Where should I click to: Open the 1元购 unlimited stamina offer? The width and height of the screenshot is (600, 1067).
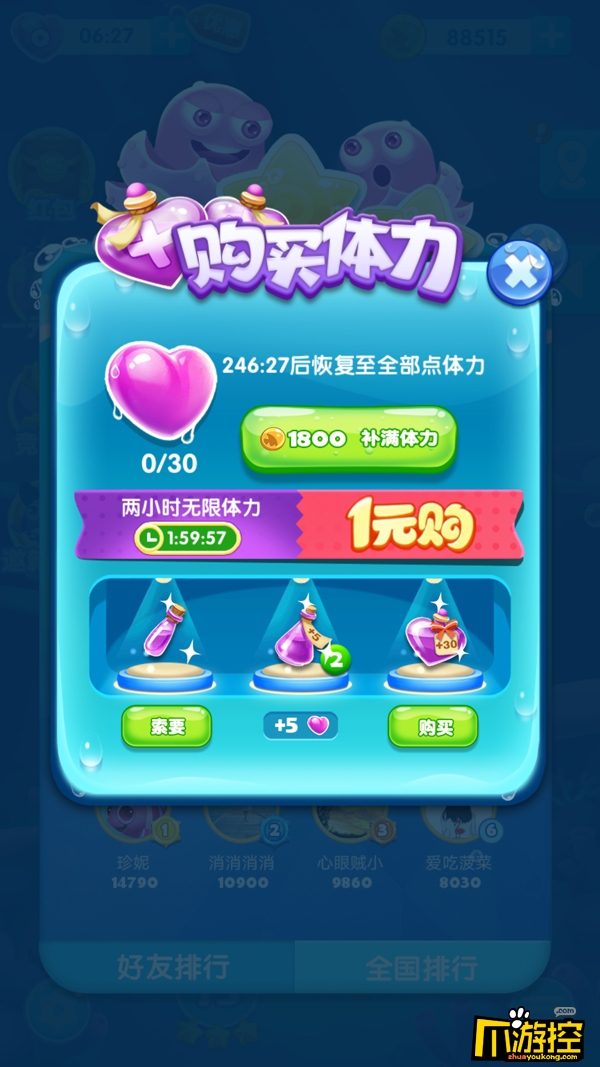pyautogui.click(x=410, y=523)
